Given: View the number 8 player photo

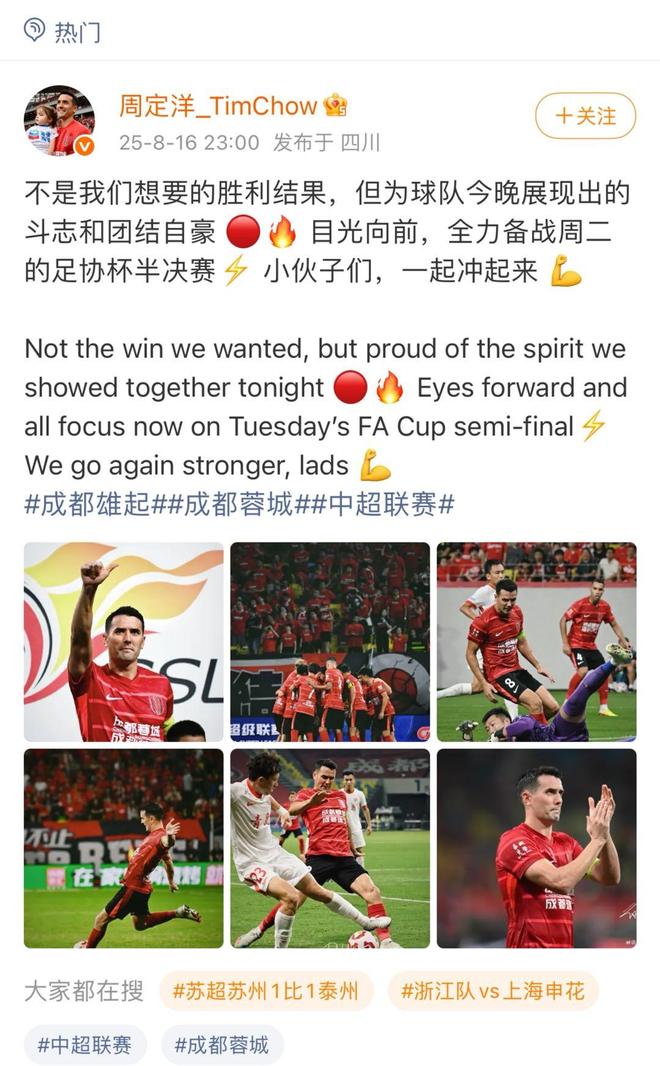Looking at the screenshot, I should (x=536, y=641).
